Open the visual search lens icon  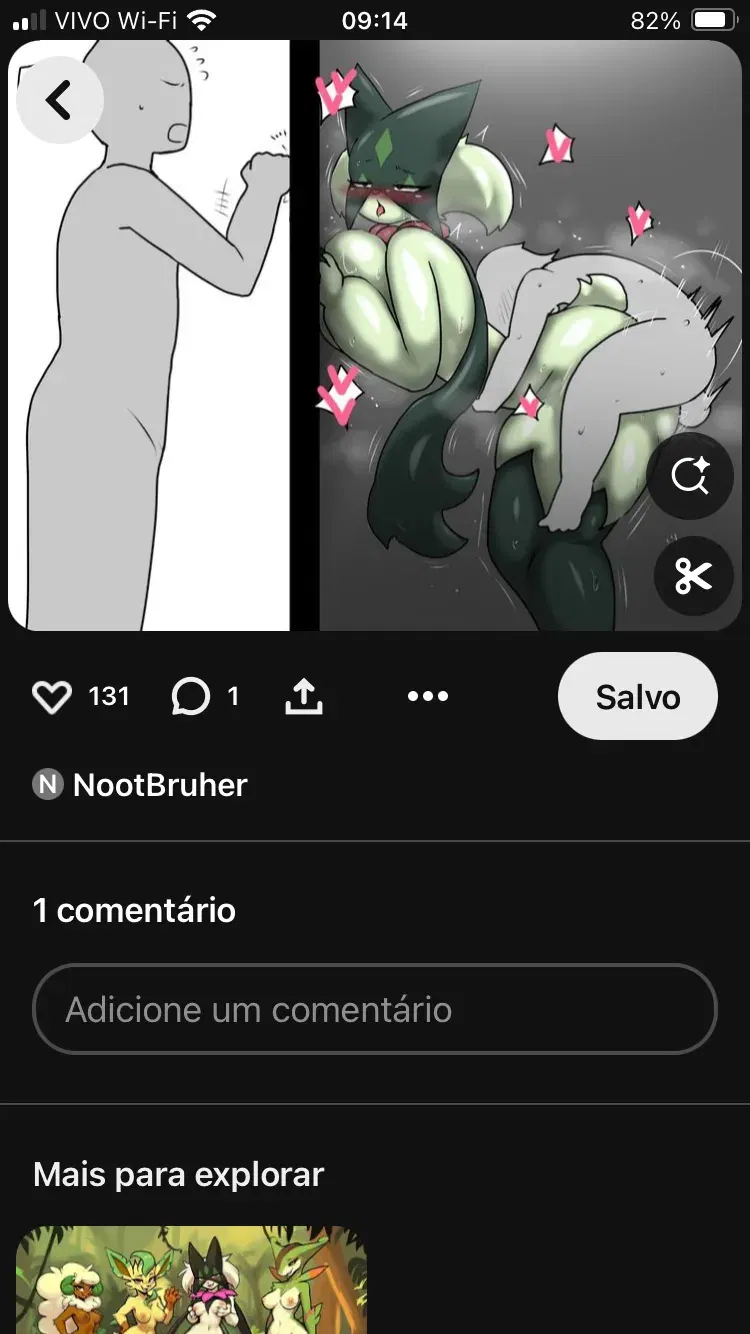690,476
